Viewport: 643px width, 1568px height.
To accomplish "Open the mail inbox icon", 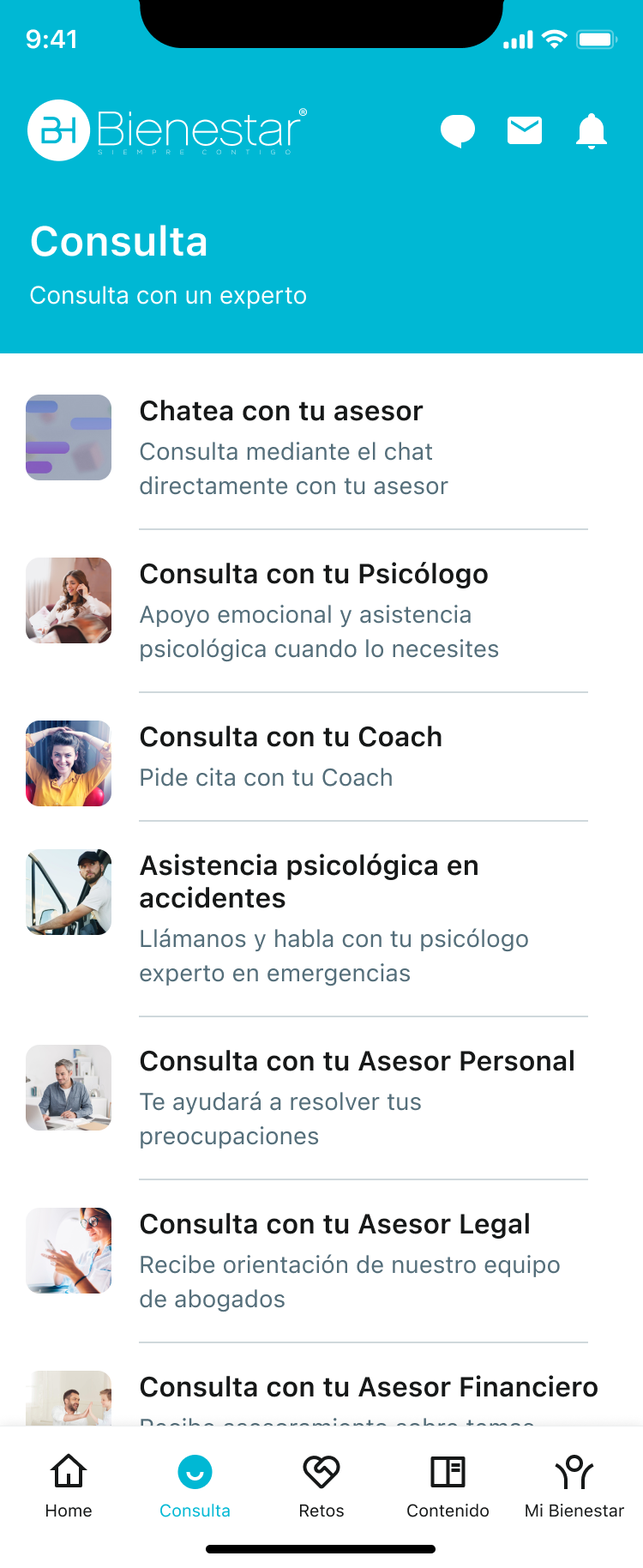I will tap(525, 130).
